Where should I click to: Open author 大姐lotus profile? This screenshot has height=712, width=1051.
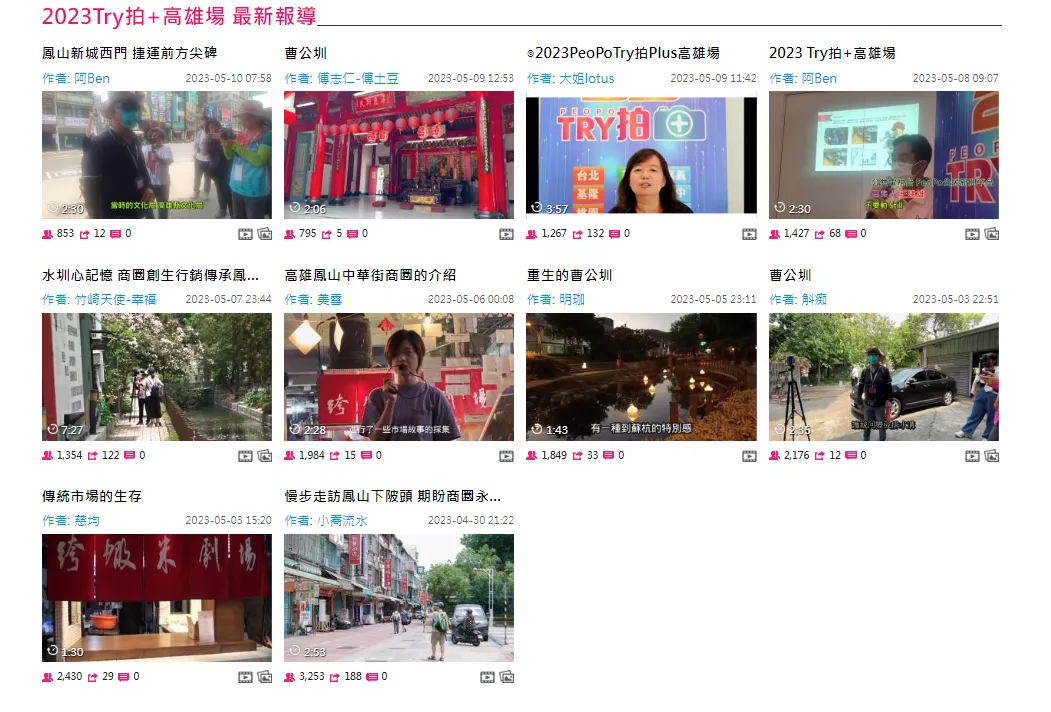586,78
